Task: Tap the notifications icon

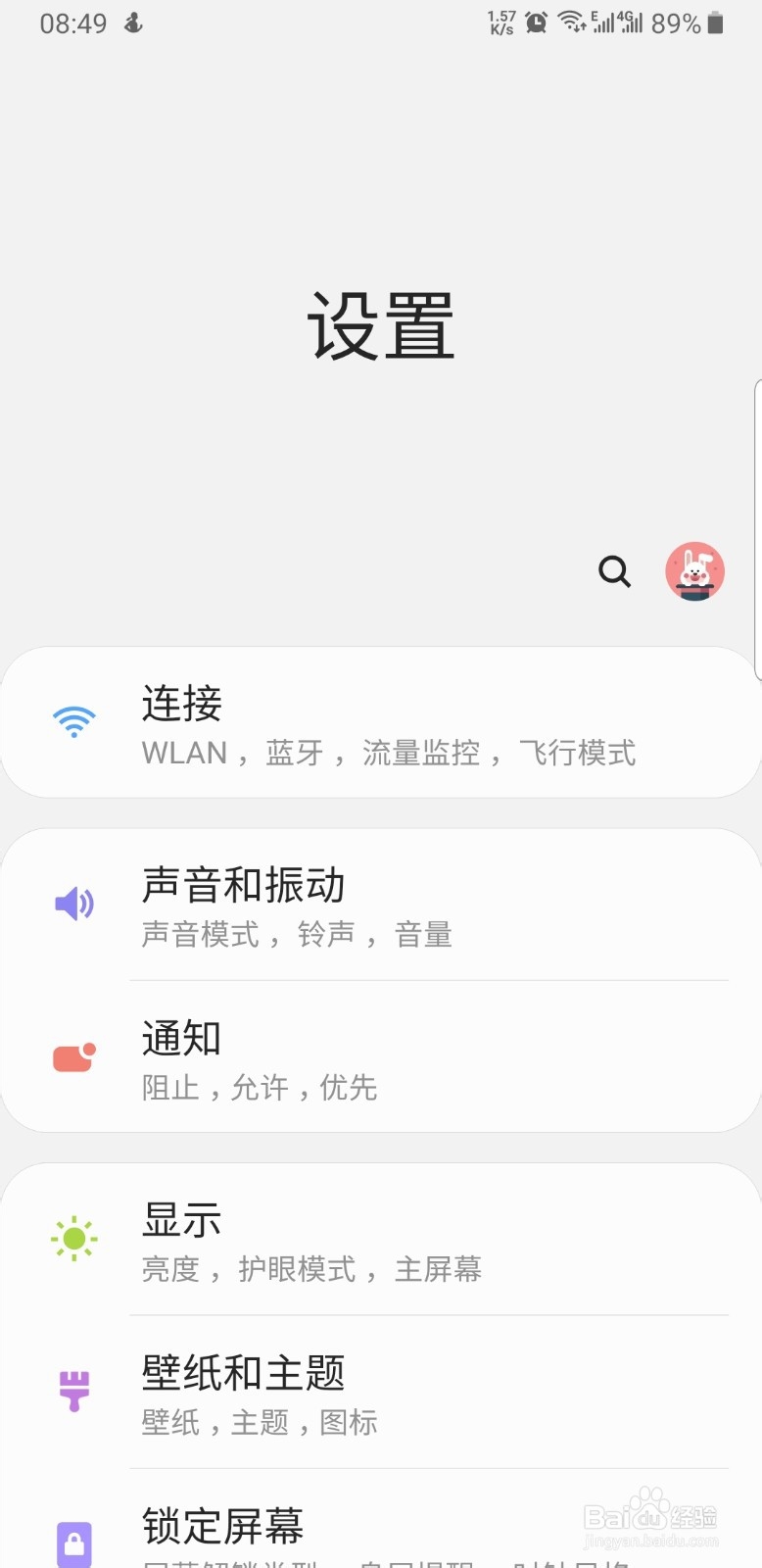Action: (73, 1056)
